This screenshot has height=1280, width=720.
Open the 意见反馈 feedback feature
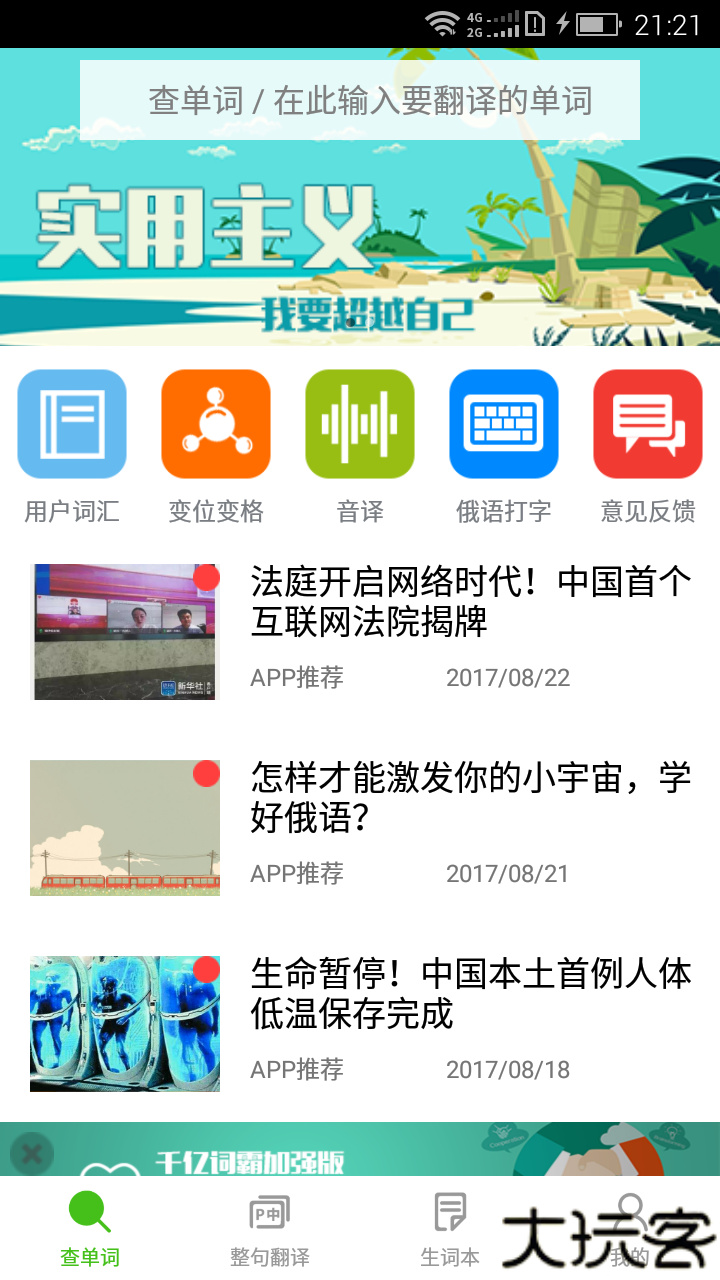click(x=647, y=423)
